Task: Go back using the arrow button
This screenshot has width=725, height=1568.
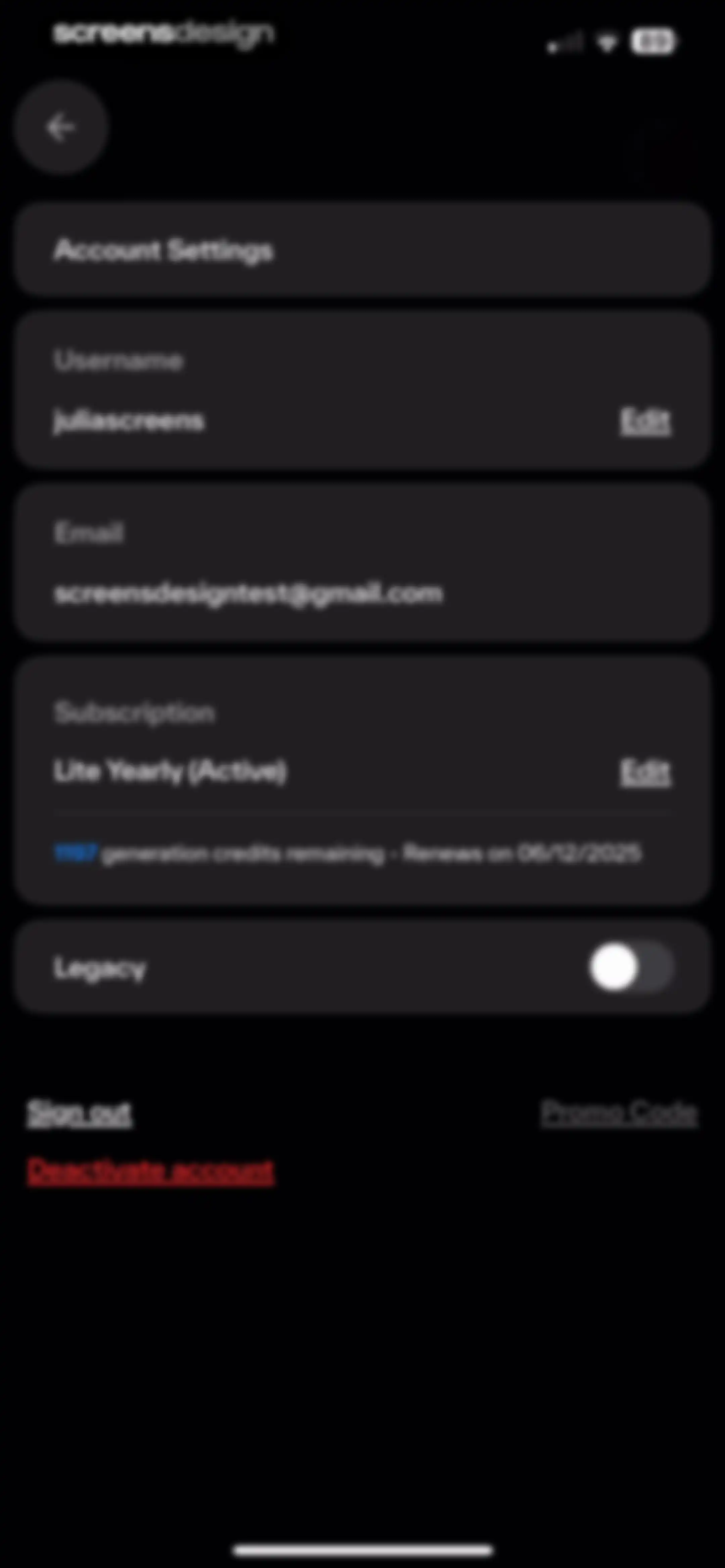Action: tap(61, 128)
